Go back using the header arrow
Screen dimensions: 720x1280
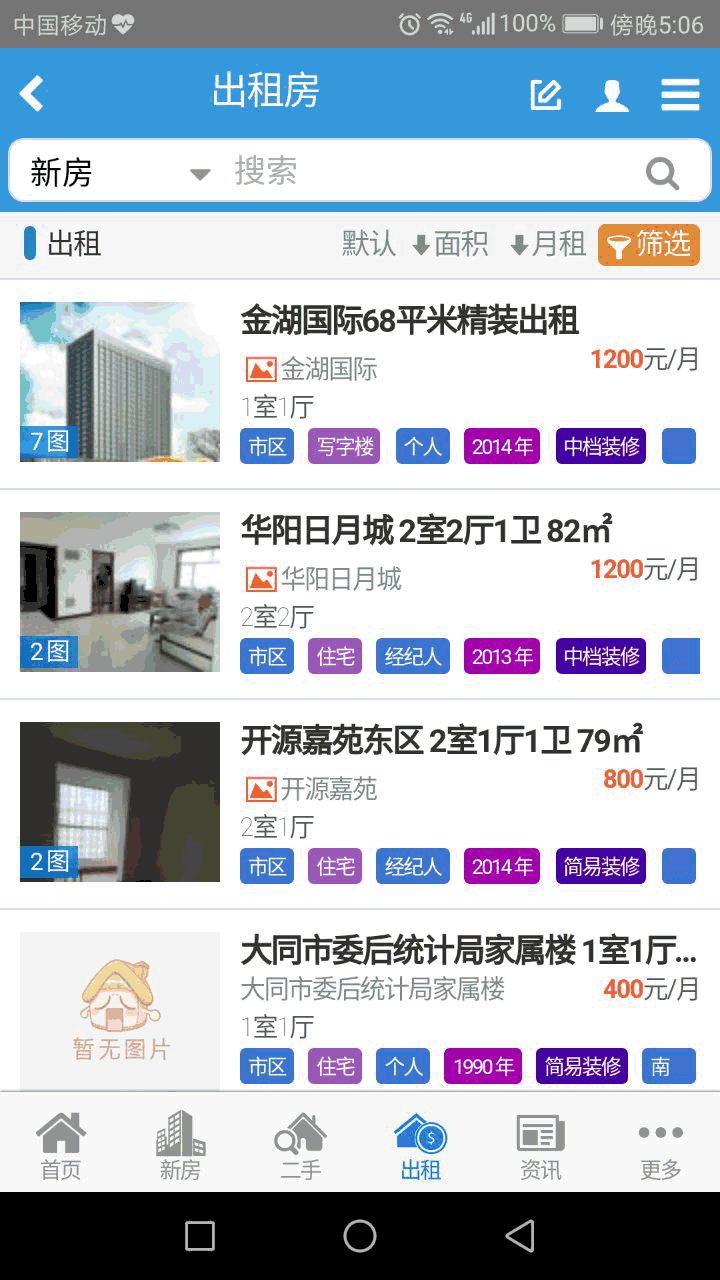pos(32,94)
